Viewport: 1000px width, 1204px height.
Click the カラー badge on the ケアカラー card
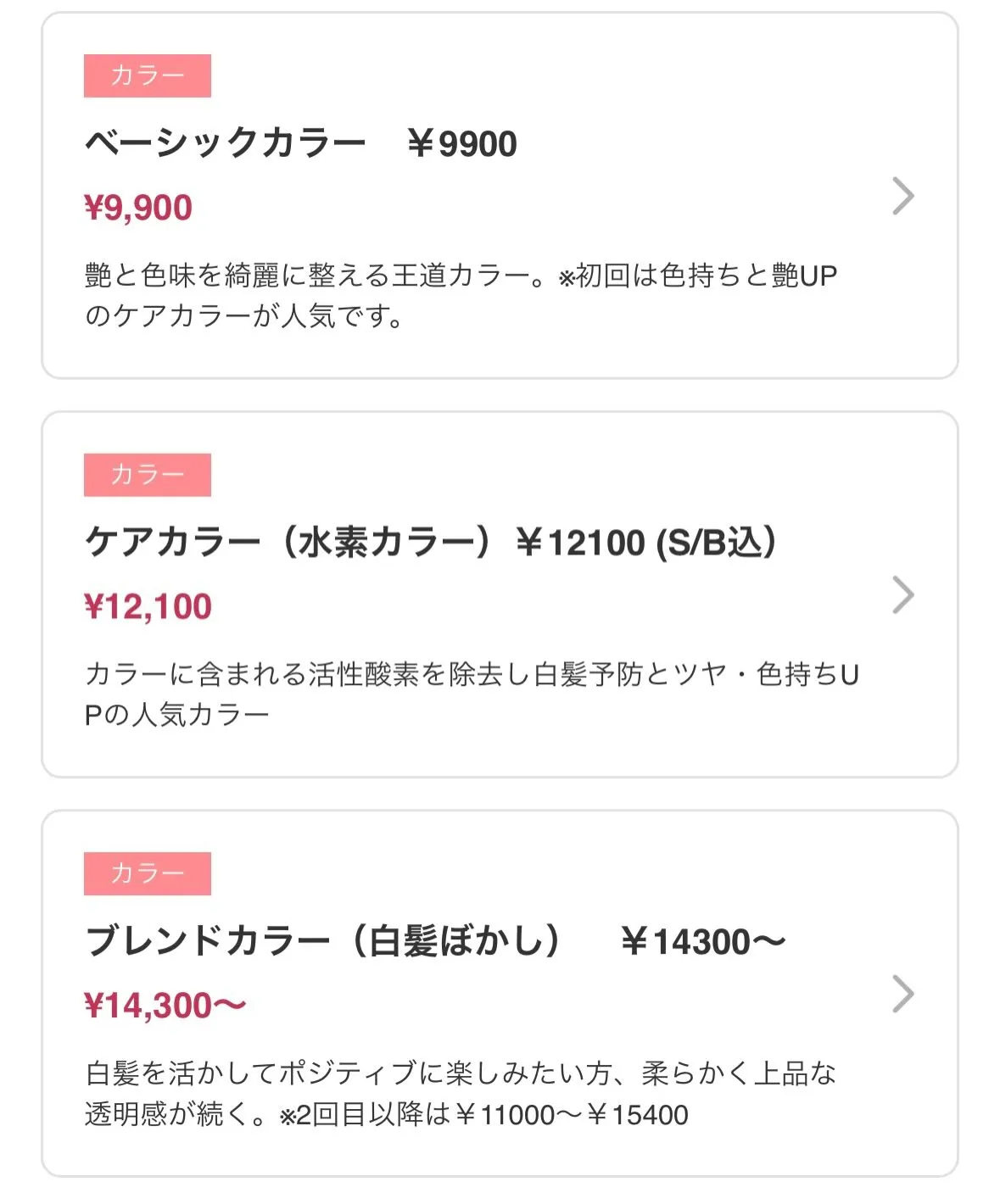click(x=147, y=474)
